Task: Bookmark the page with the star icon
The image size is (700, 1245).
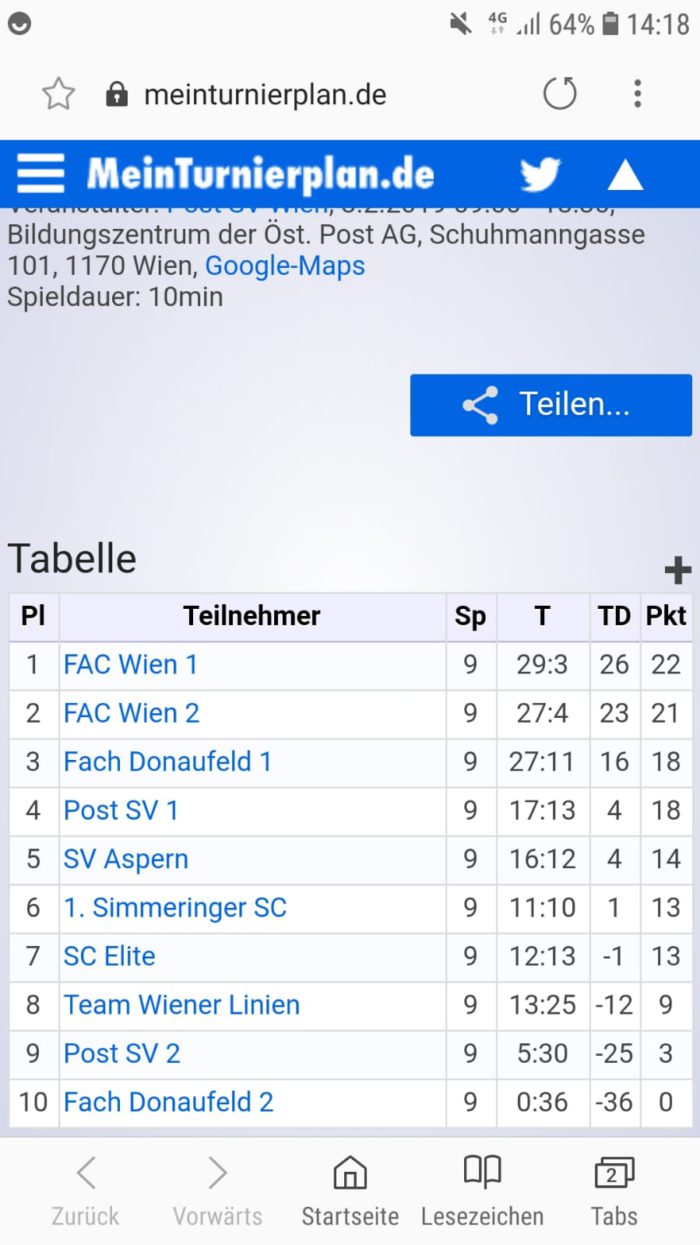Action: (x=59, y=95)
